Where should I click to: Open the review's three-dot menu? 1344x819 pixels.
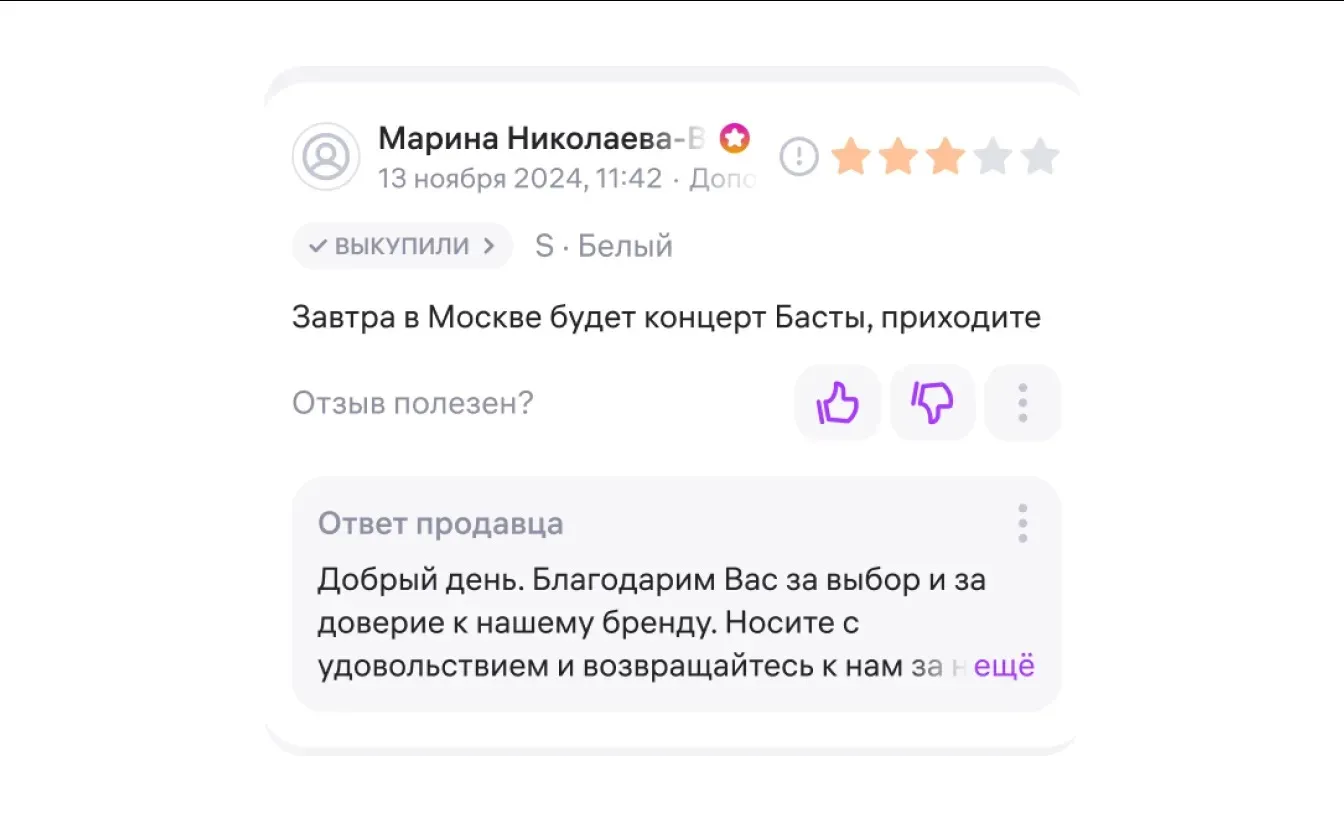click(1022, 403)
